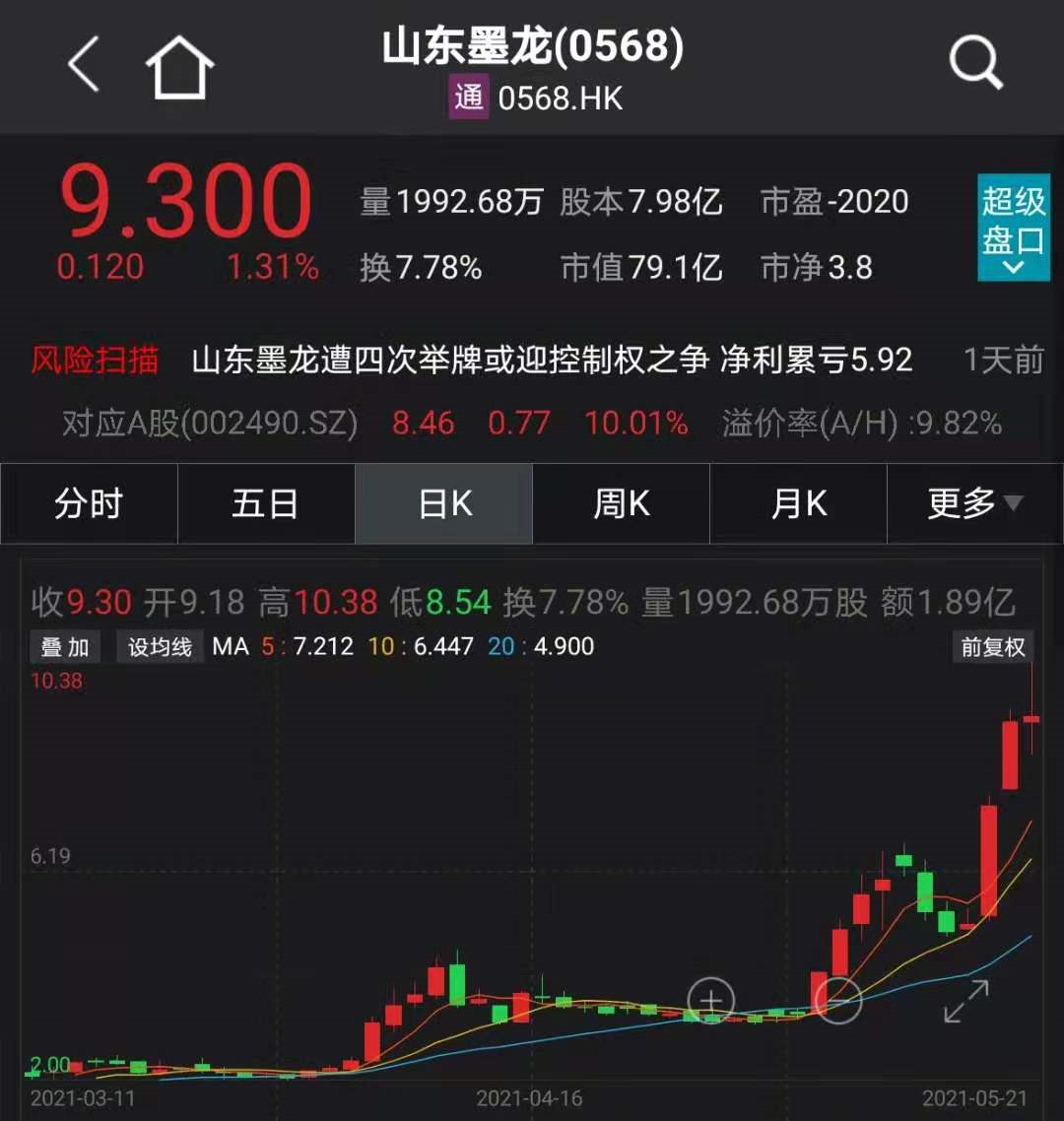Expand the chart to fullscreen
Screen dimensions: 1064x1121
(966, 1000)
